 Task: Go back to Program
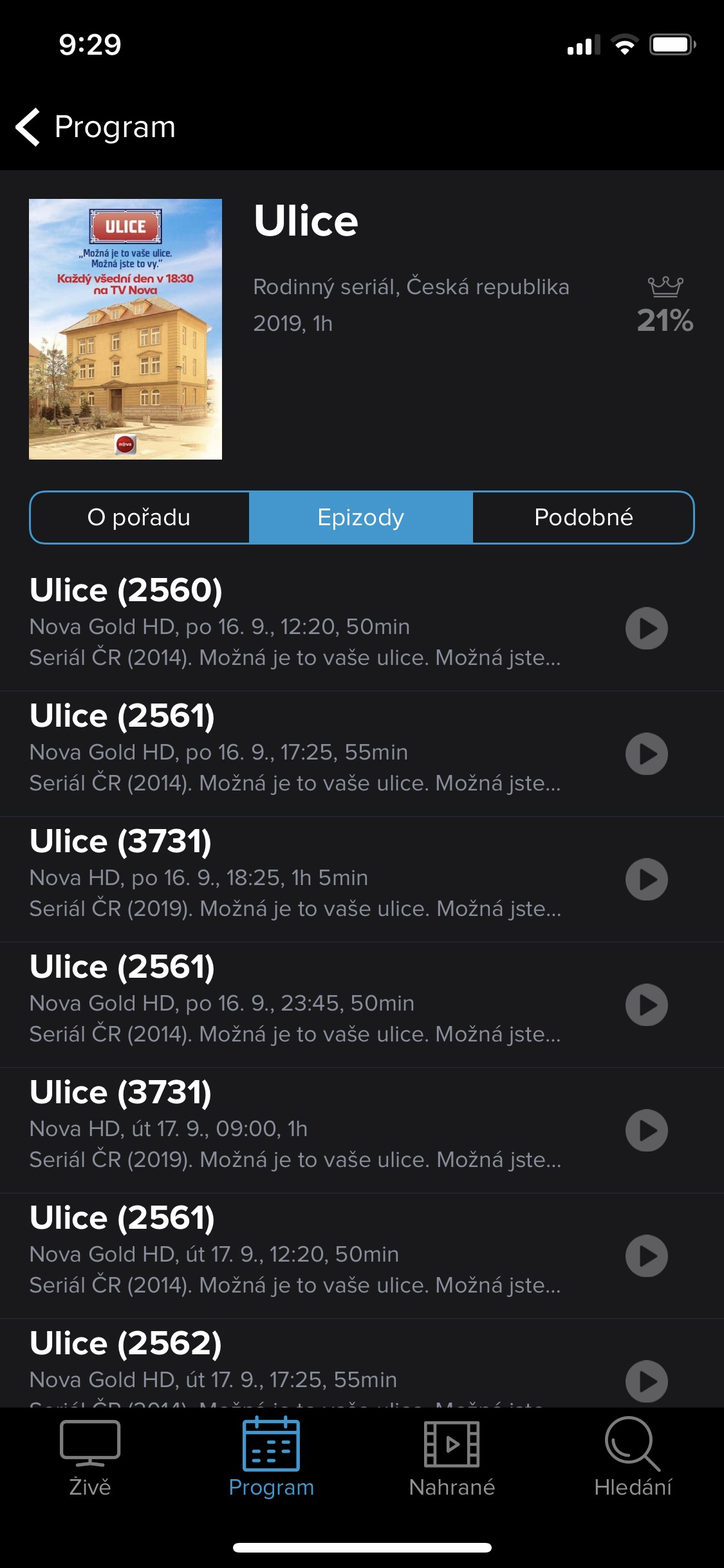coord(95,127)
